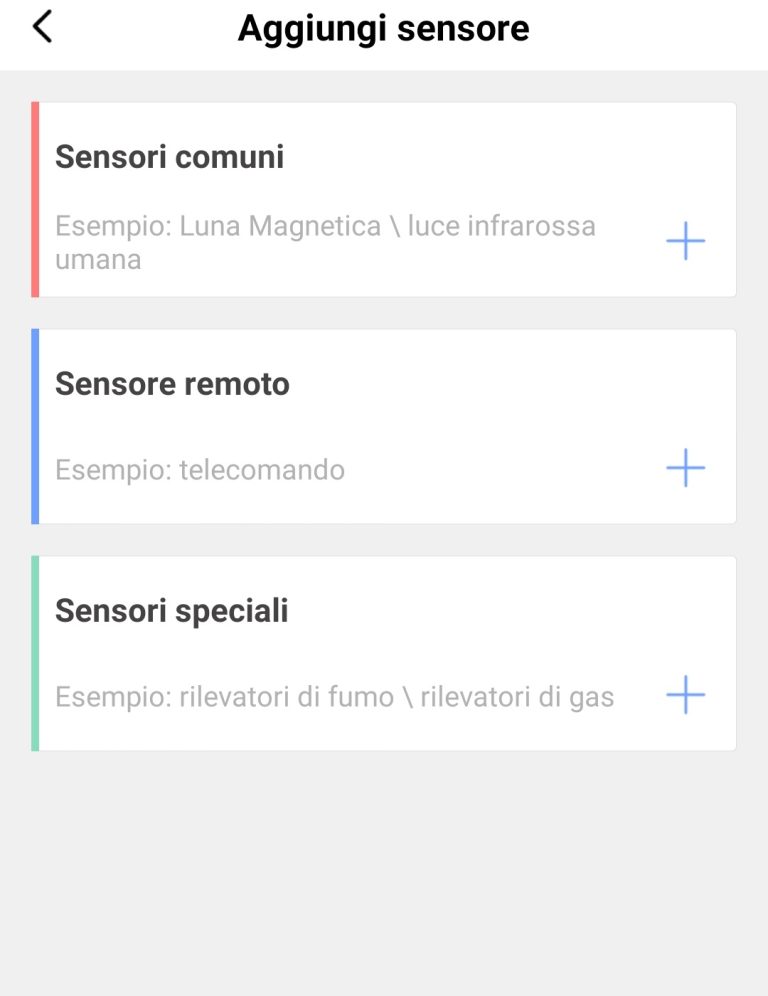Add a common sensor using its plus symbol
This screenshot has height=996, width=768.
685,240
